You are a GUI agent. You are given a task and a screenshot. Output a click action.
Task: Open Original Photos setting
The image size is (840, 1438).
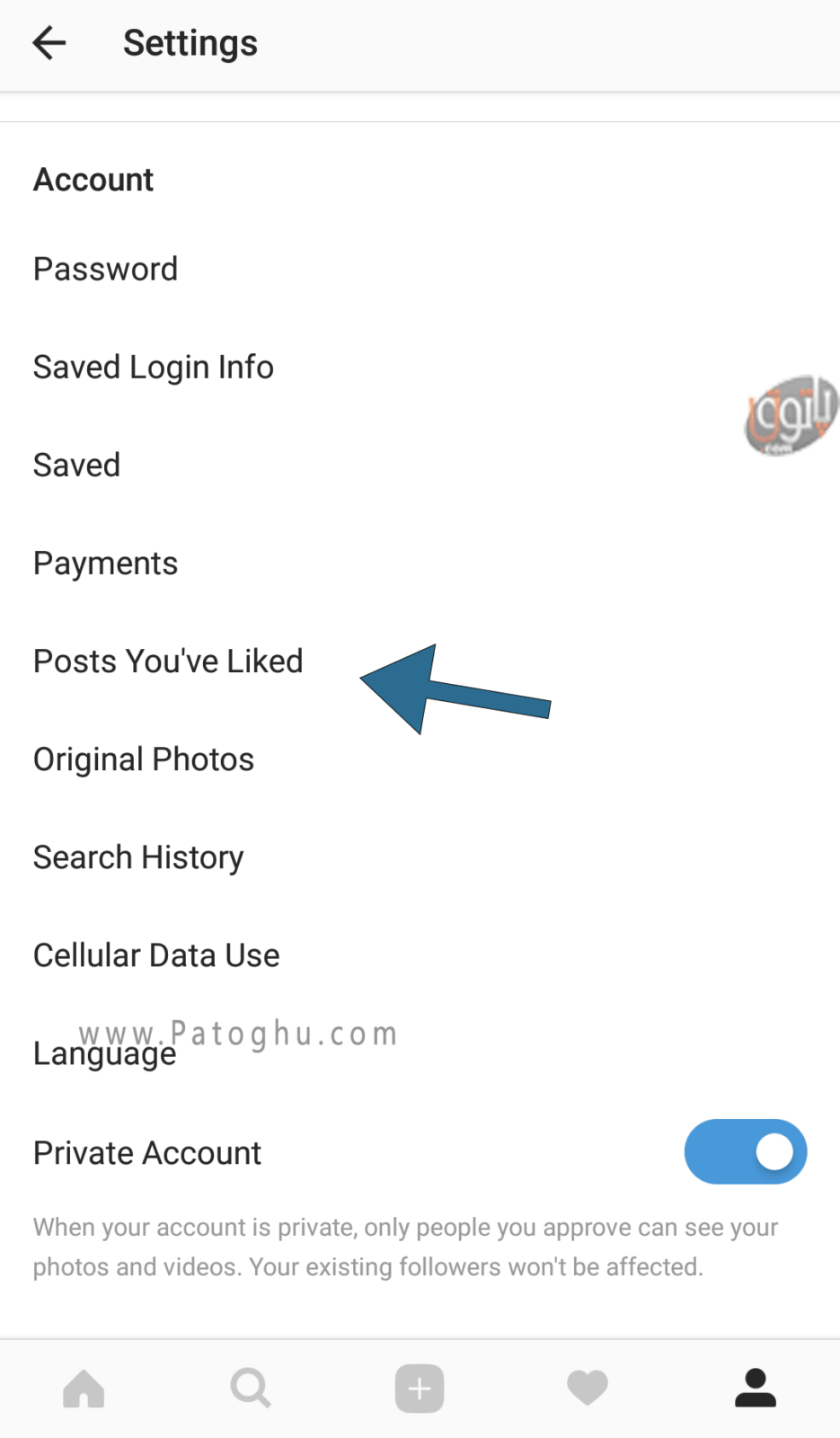pos(420,759)
